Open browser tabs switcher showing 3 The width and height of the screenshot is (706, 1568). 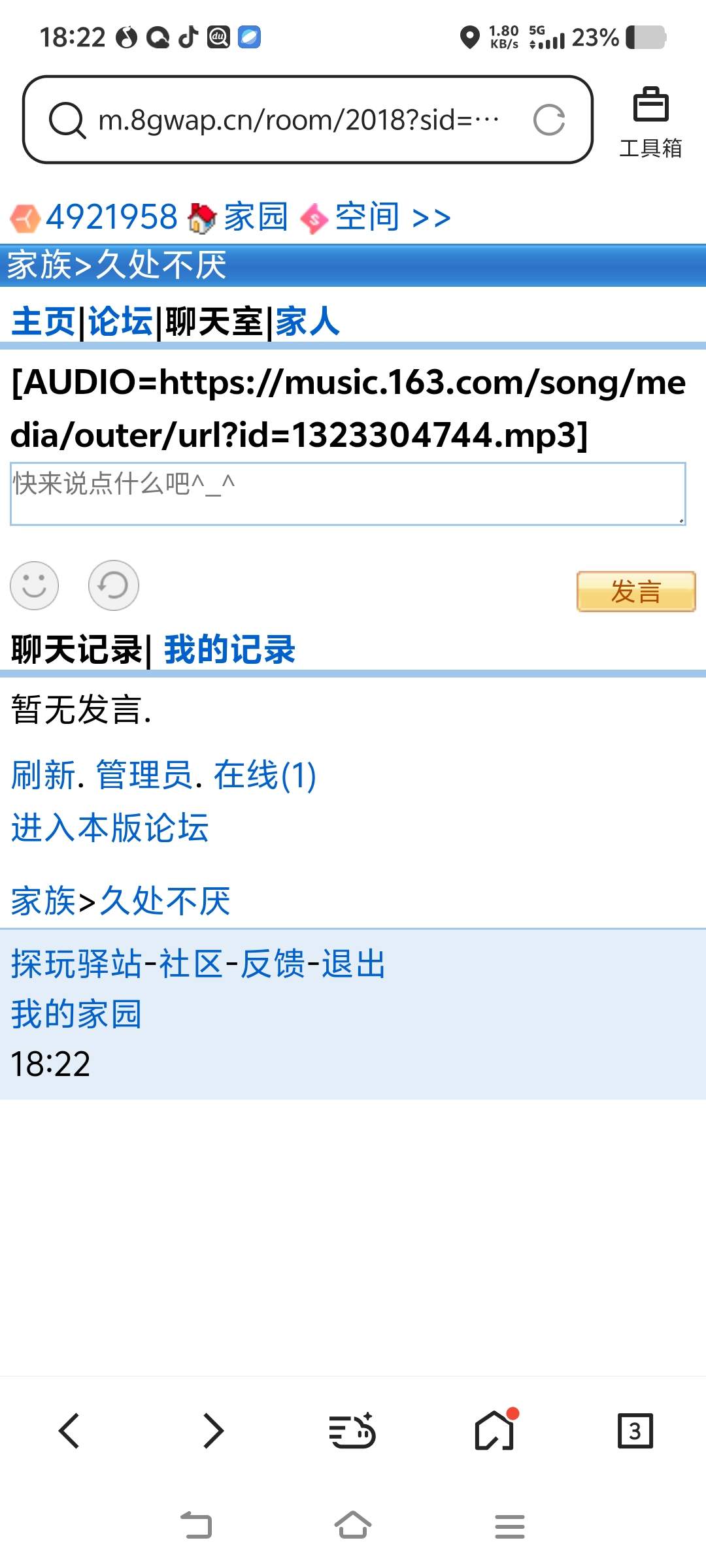pyautogui.click(x=635, y=1431)
